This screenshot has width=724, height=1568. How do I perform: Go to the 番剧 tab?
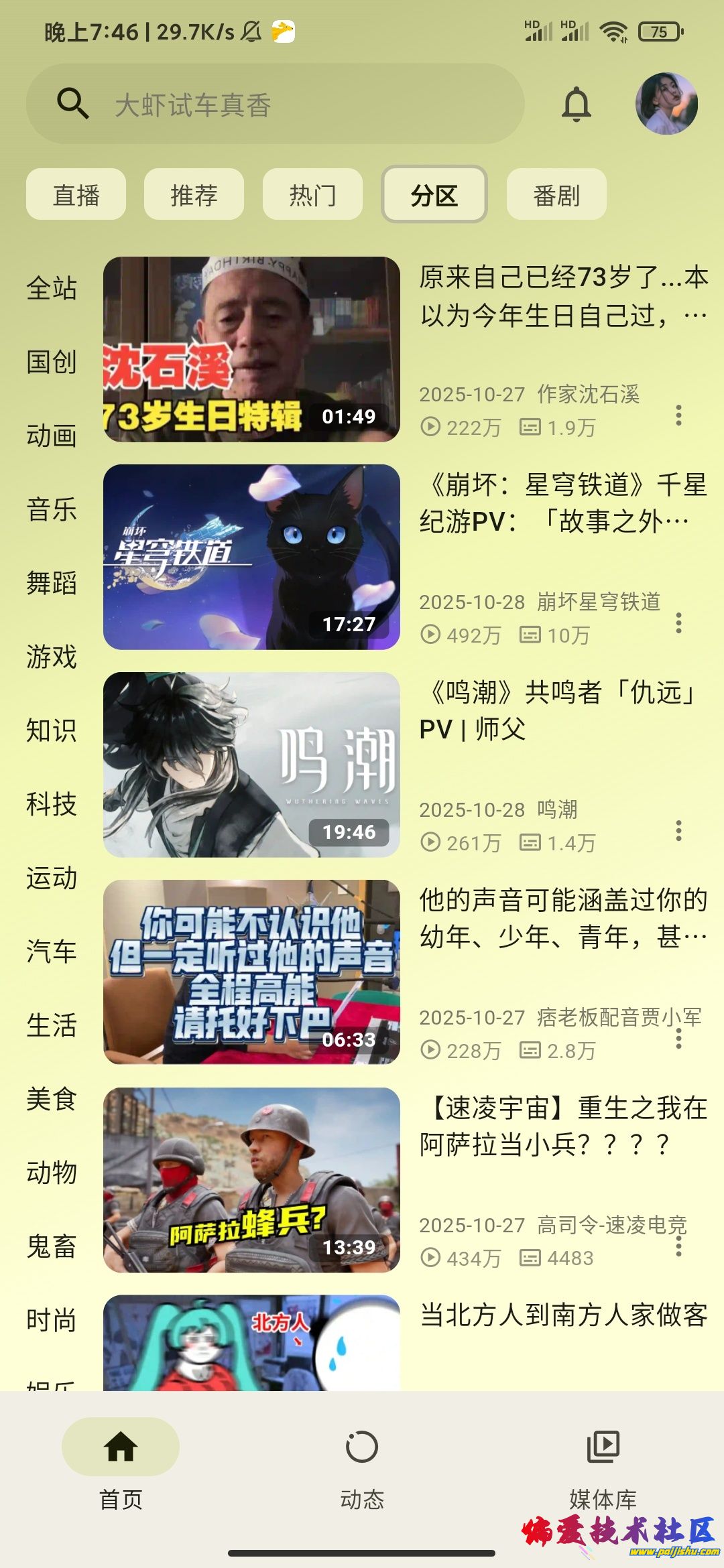click(556, 195)
